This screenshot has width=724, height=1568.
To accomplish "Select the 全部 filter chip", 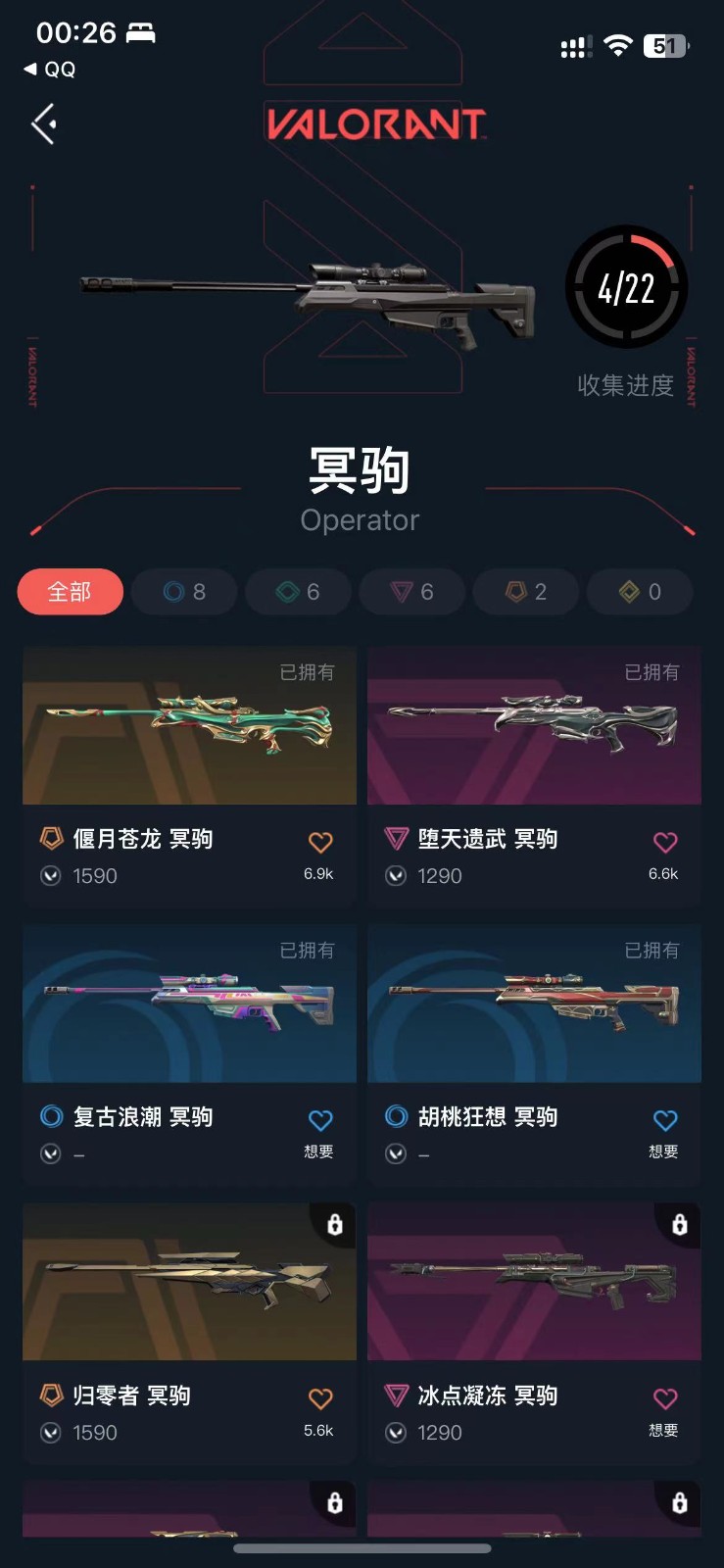I will tap(70, 592).
